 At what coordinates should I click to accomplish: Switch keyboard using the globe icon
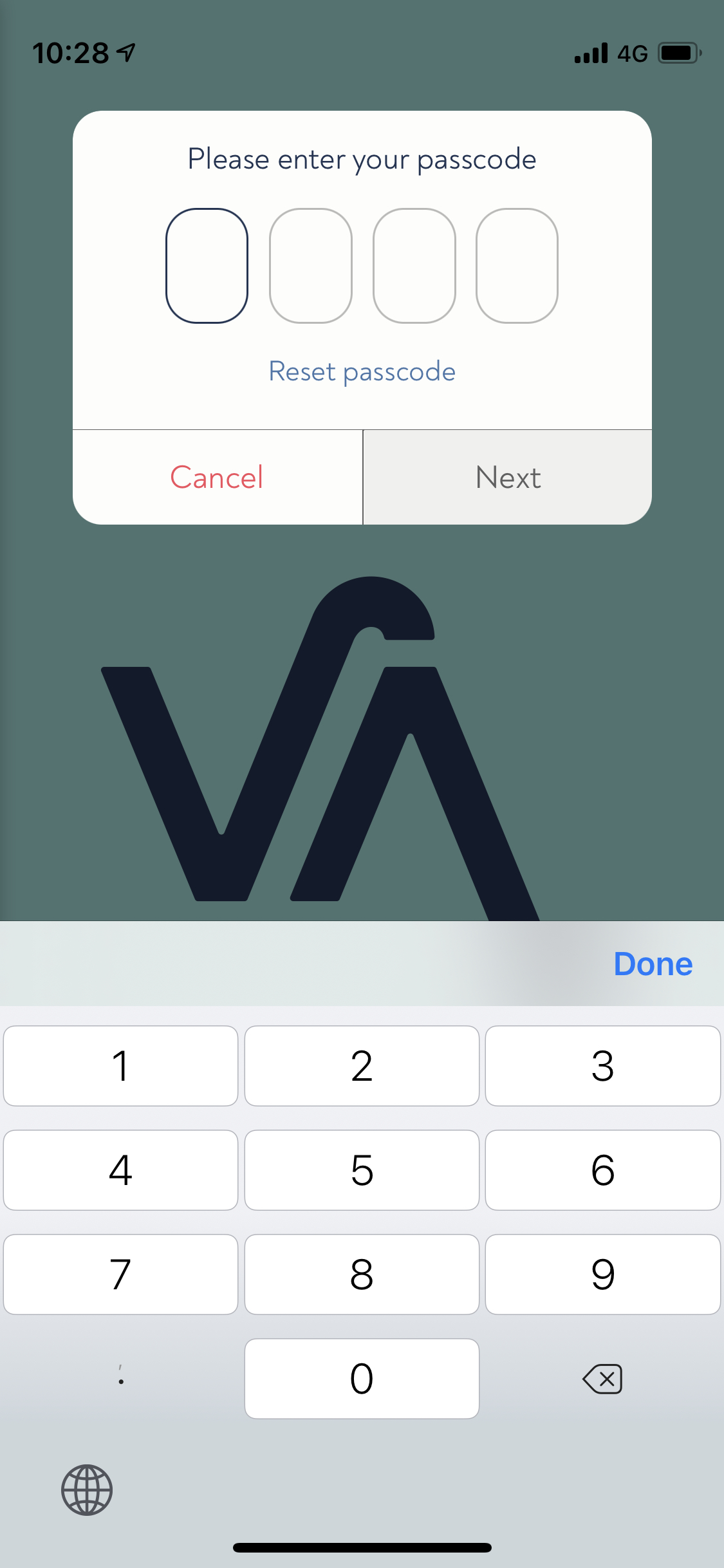tap(87, 1489)
